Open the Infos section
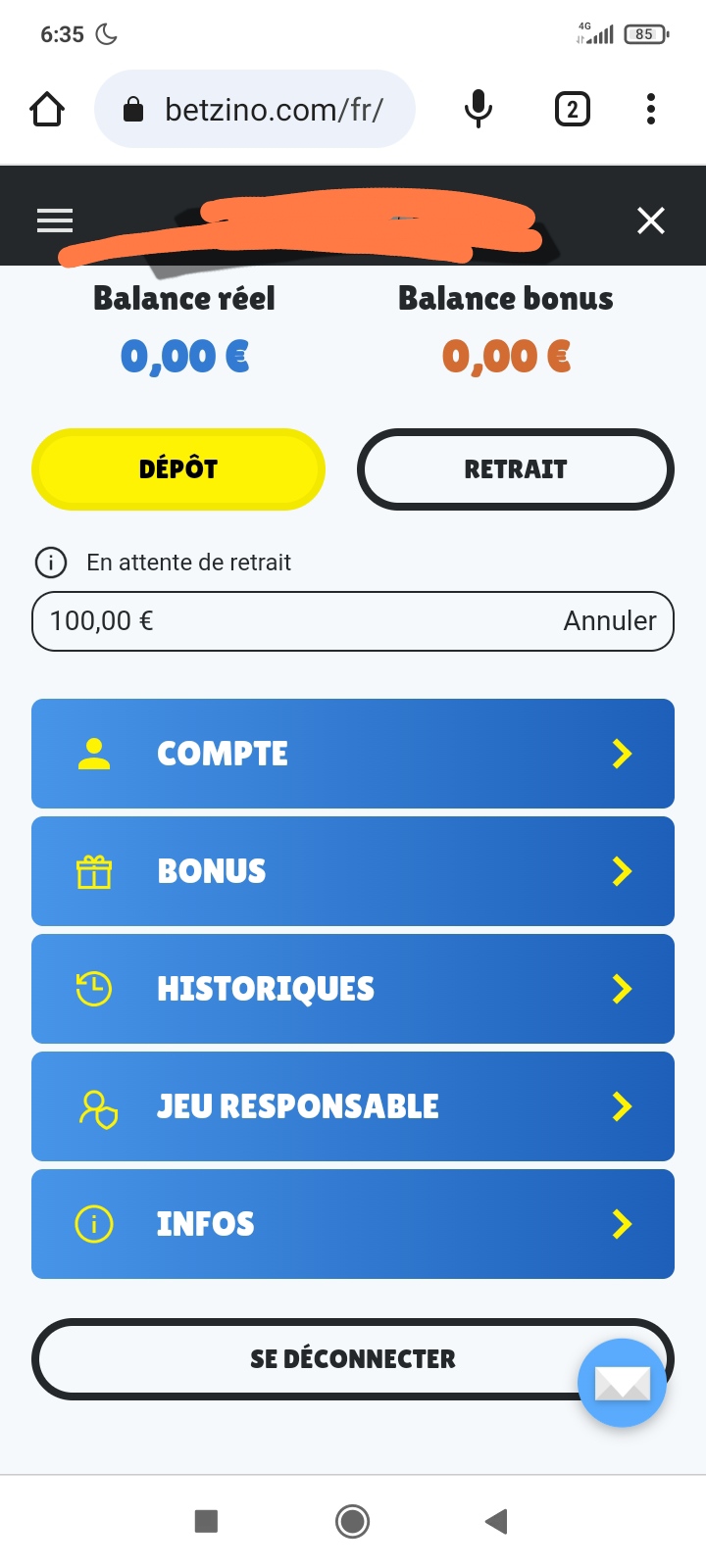706x1568 pixels. click(x=353, y=1224)
